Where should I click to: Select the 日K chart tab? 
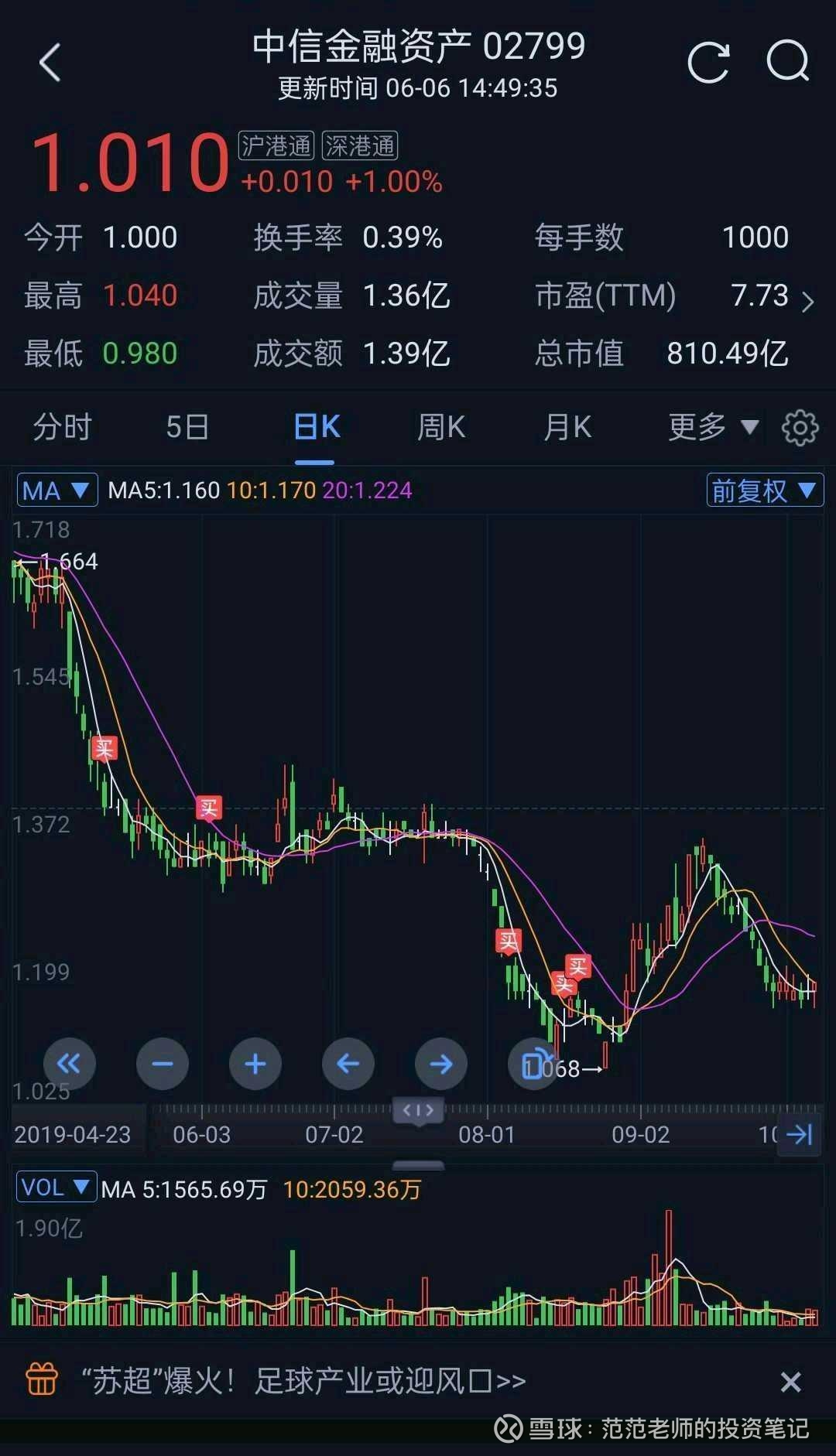pos(317,427)
